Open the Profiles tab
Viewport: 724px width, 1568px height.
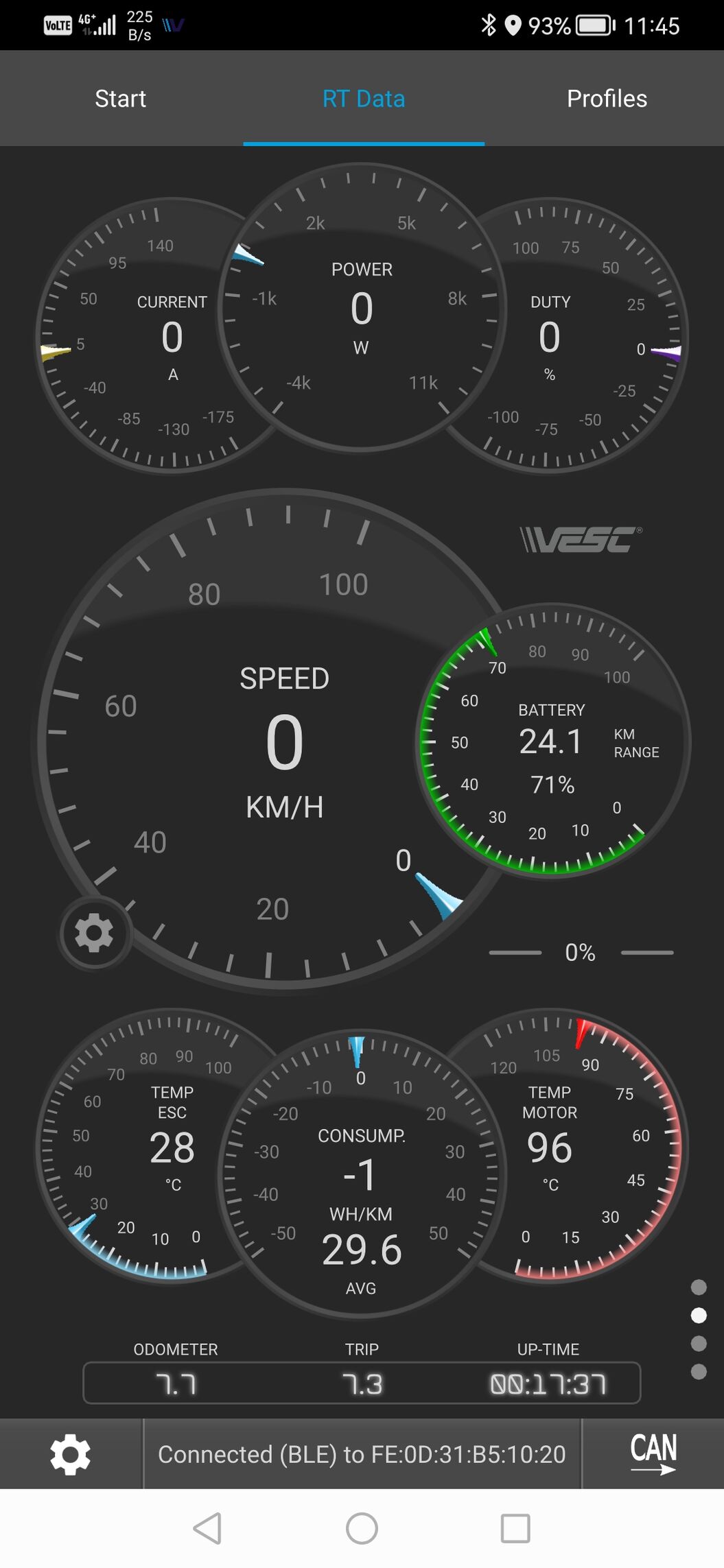click(607, 98)
